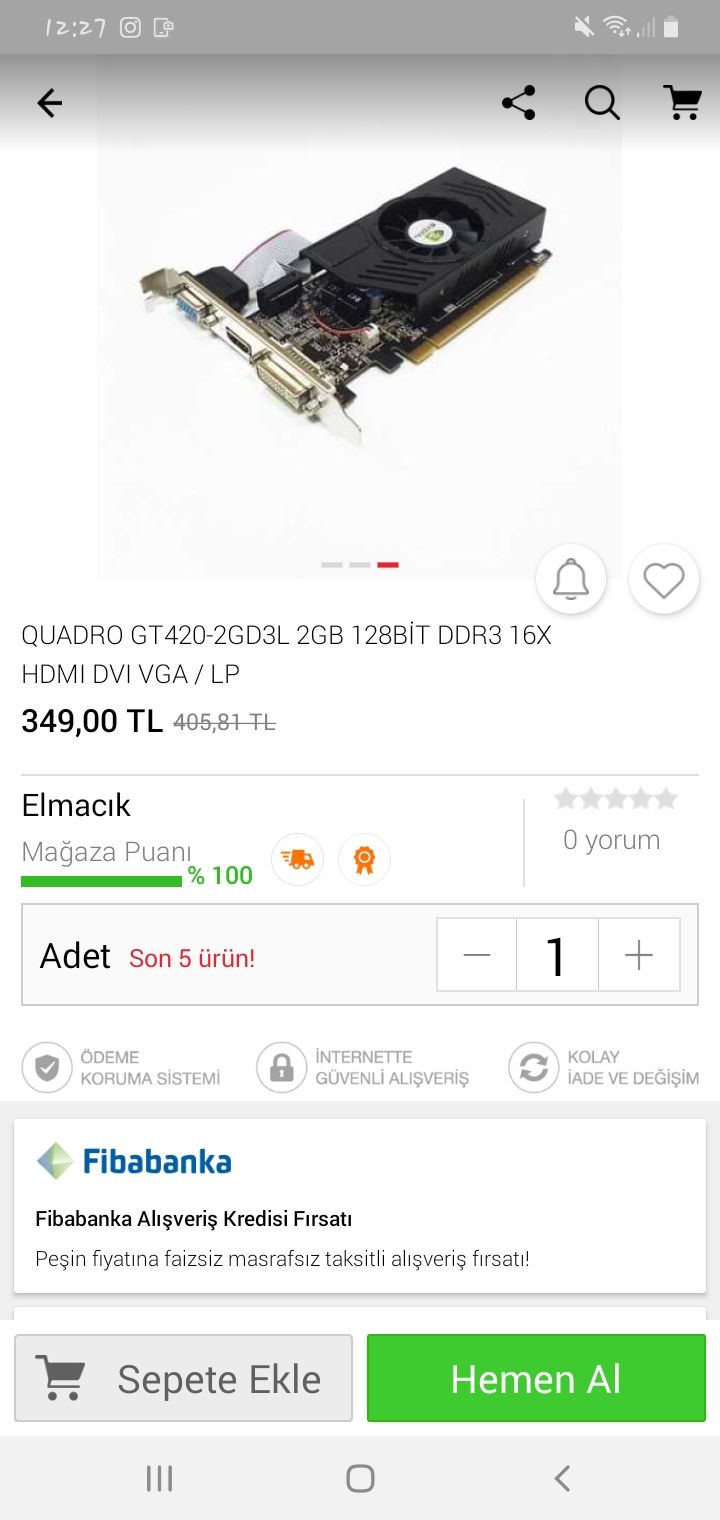Add the product to favorites

663,579
